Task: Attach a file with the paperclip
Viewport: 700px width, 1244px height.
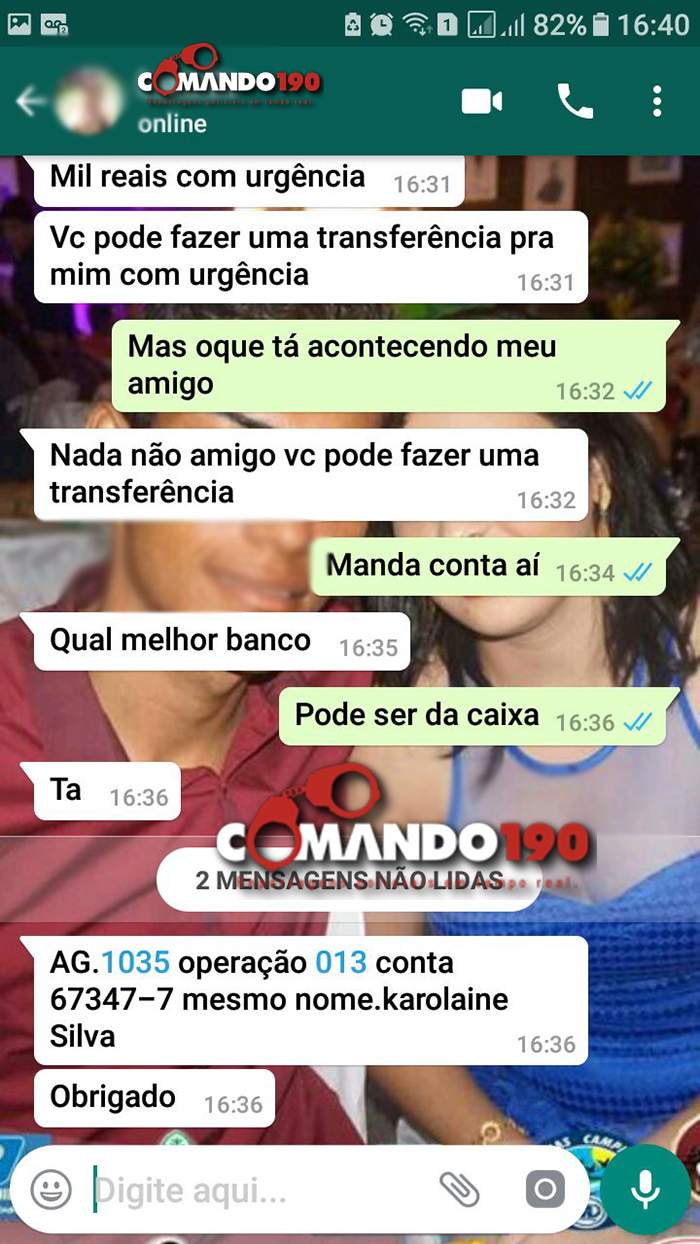Action: pos(459,1189)
